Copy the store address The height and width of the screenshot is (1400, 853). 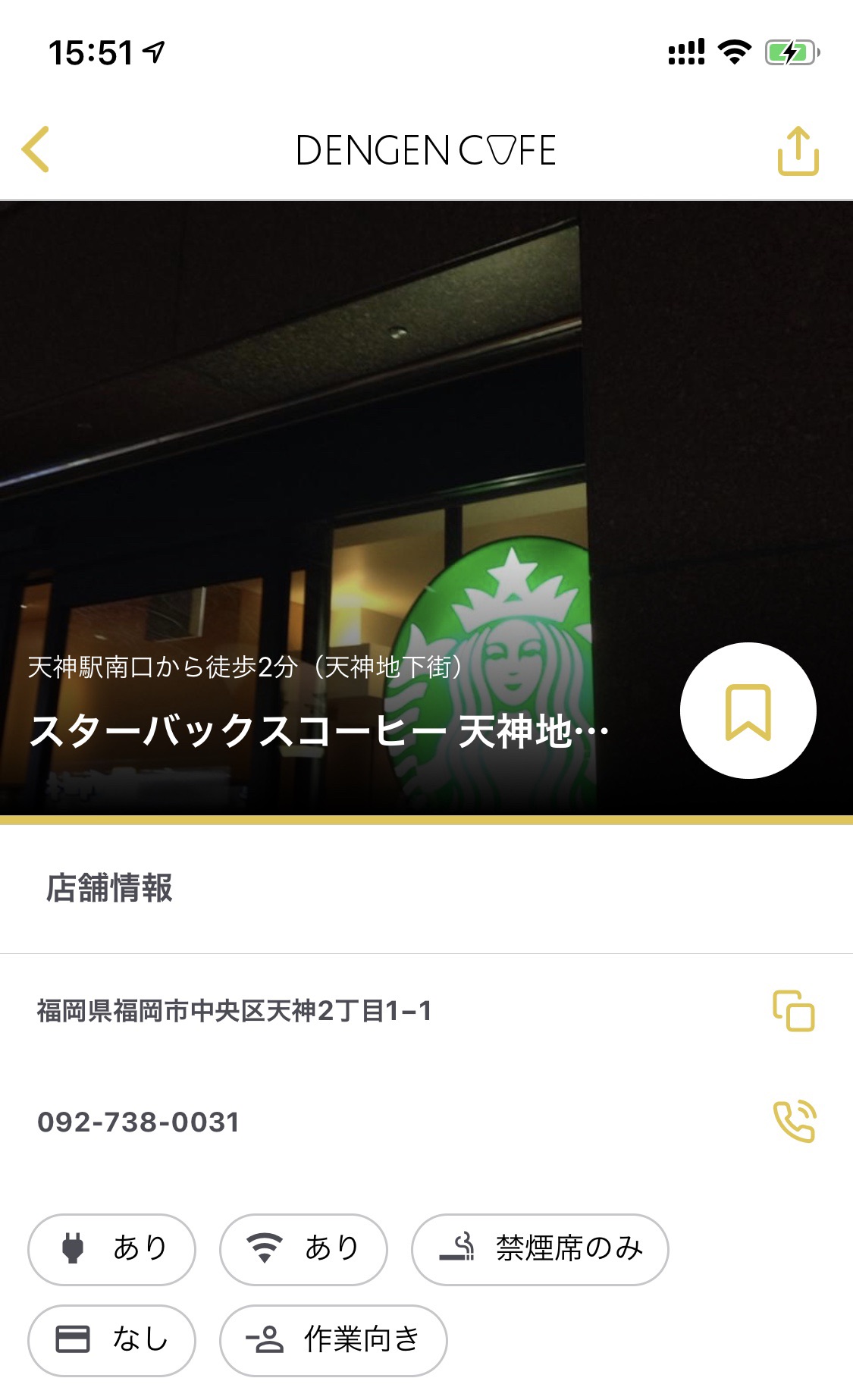pos(793,1011)
